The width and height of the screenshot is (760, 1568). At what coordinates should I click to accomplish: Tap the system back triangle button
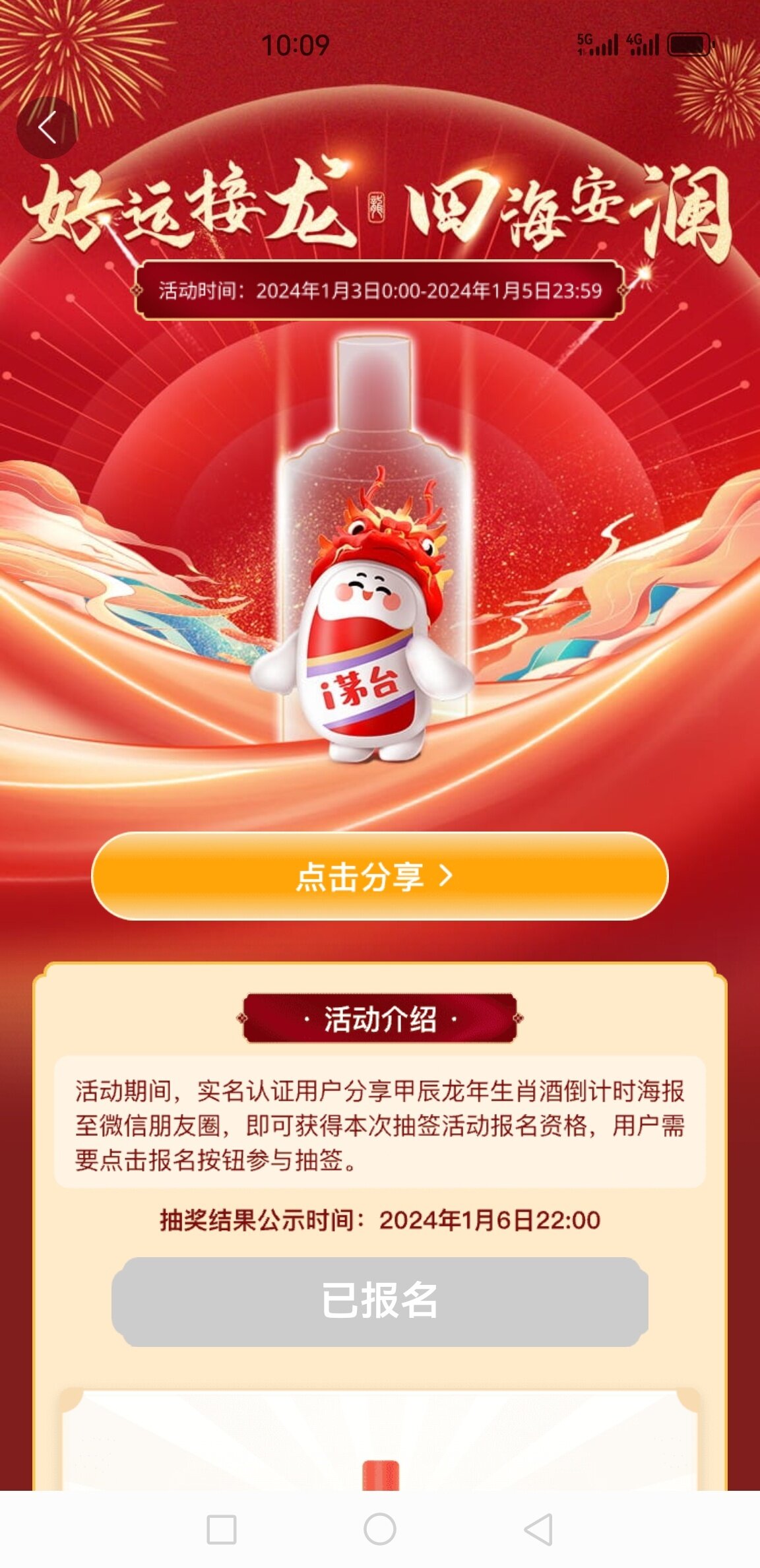(x=538, y=1529)
